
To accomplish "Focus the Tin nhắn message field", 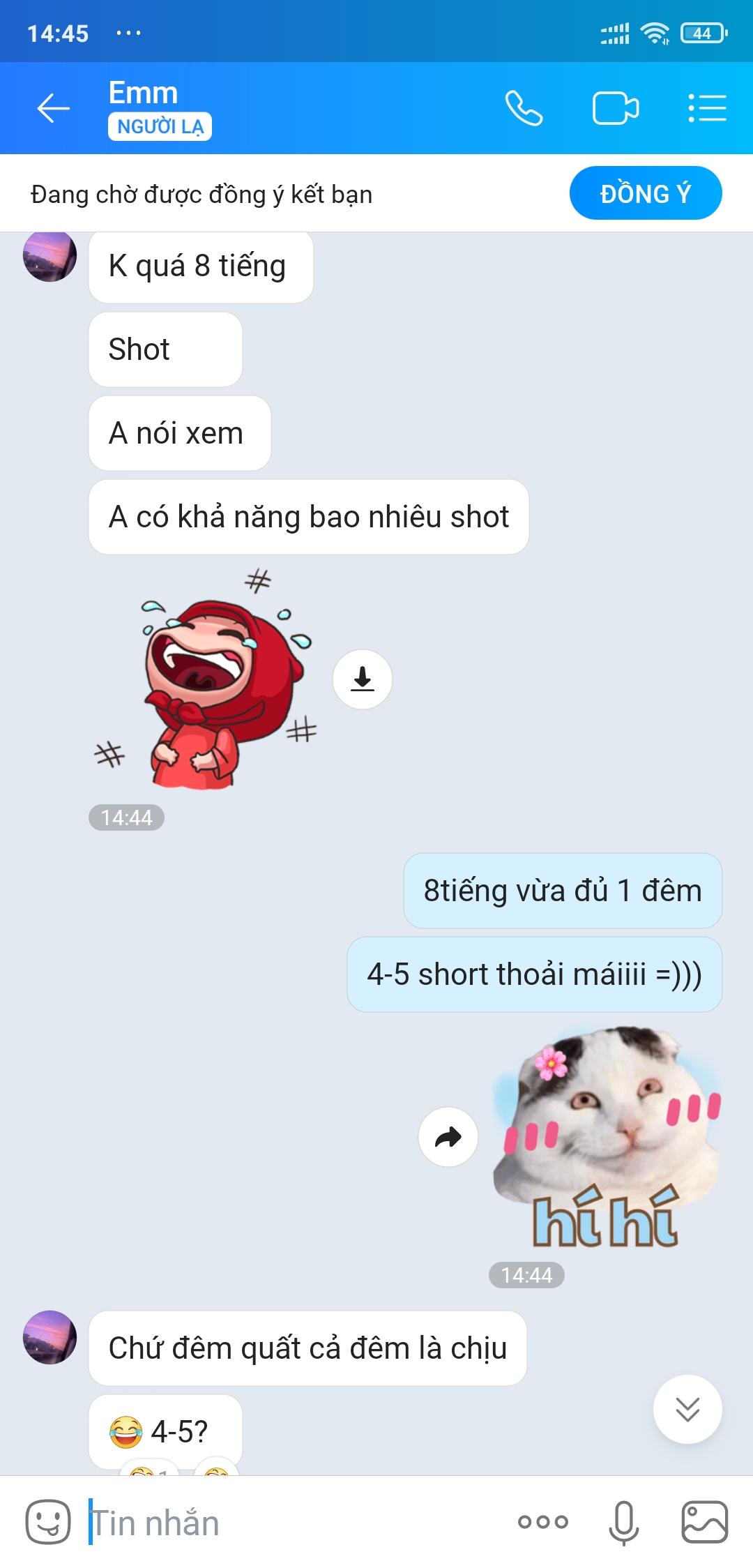I will 293,1522.
